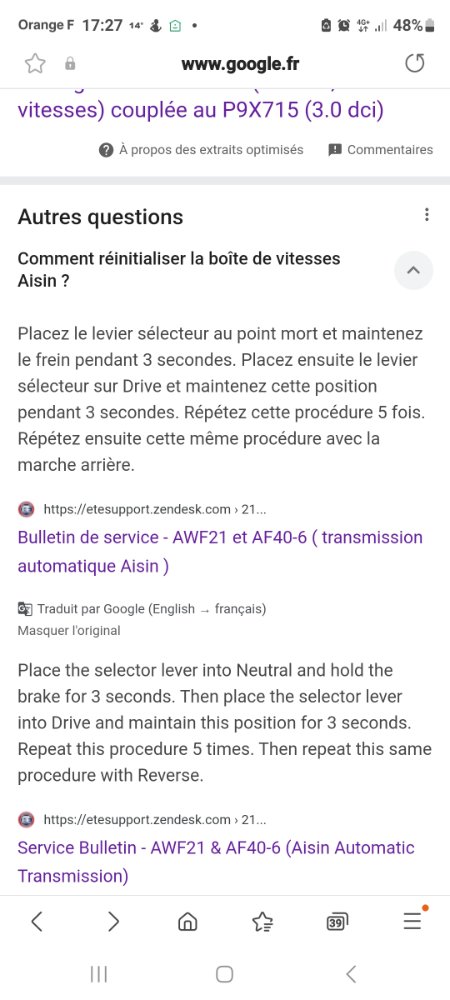Tap Masquer l'original
The height and width of the screenshot is (1000, 450).
pyautogui.click(x=69, y=631)
